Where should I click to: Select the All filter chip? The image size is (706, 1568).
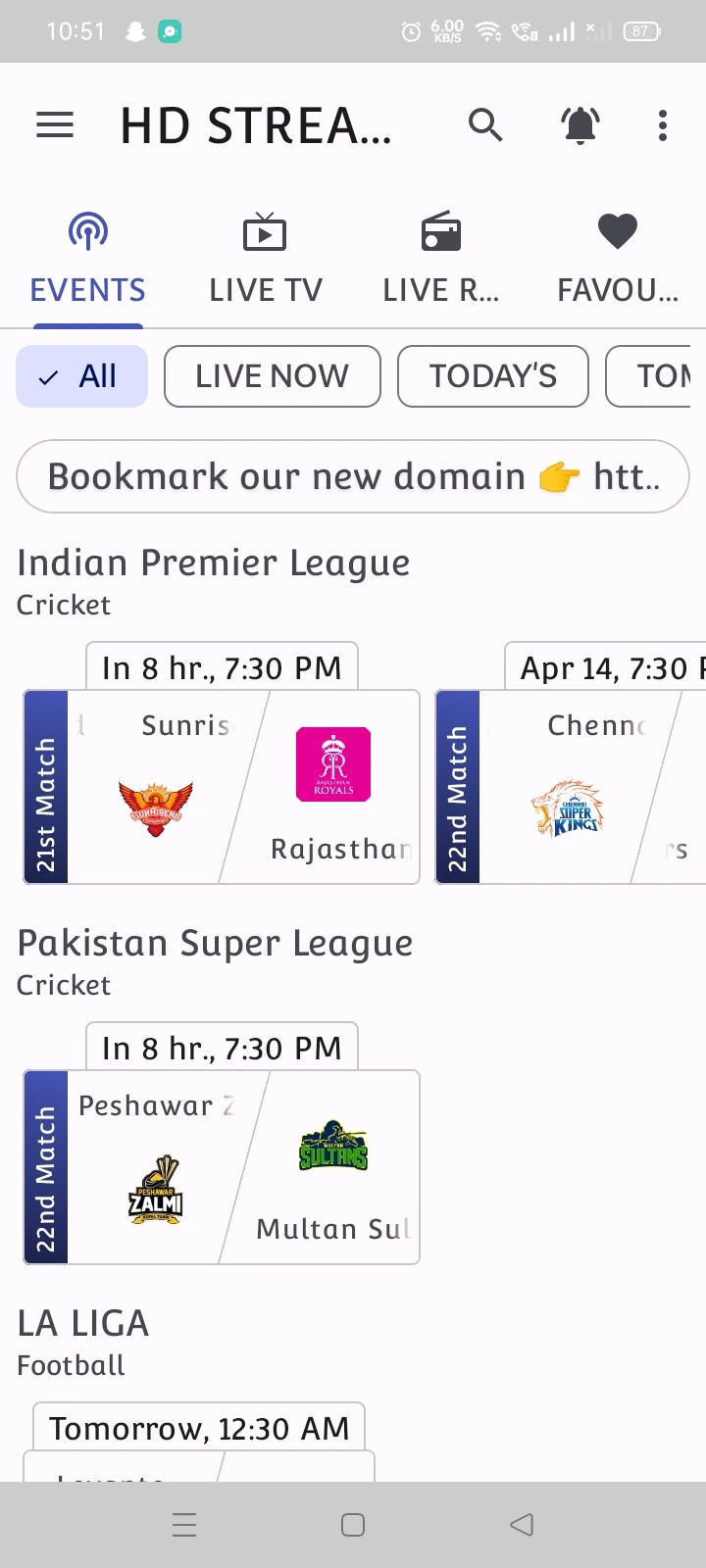click(82, 376)
